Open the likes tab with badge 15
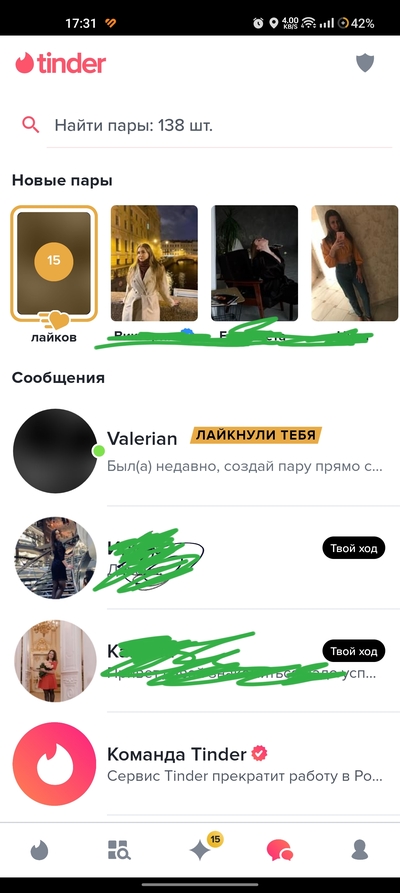The height and width of the screenshot is (893, 400). coord(201,849)
